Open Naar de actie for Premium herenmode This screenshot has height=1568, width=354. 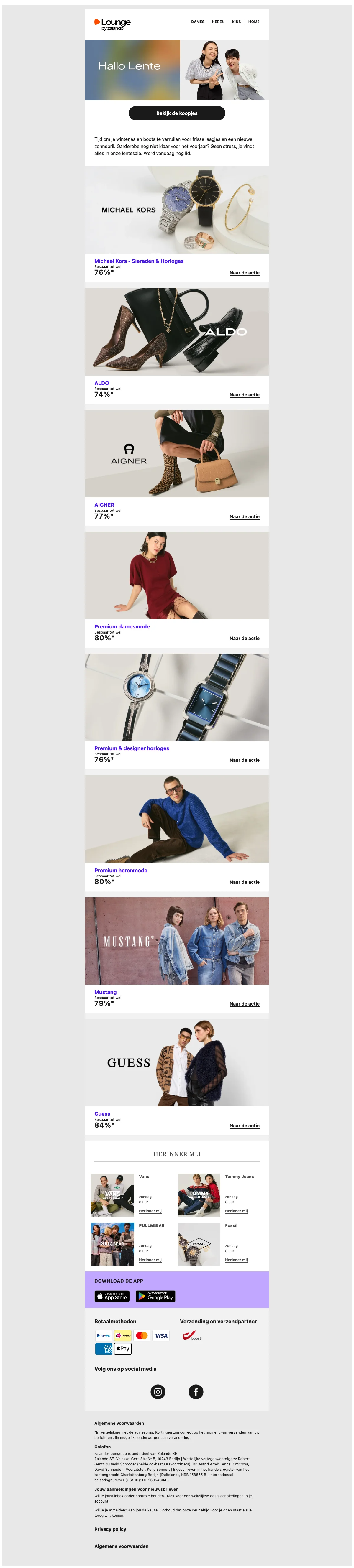pos(244,881)
